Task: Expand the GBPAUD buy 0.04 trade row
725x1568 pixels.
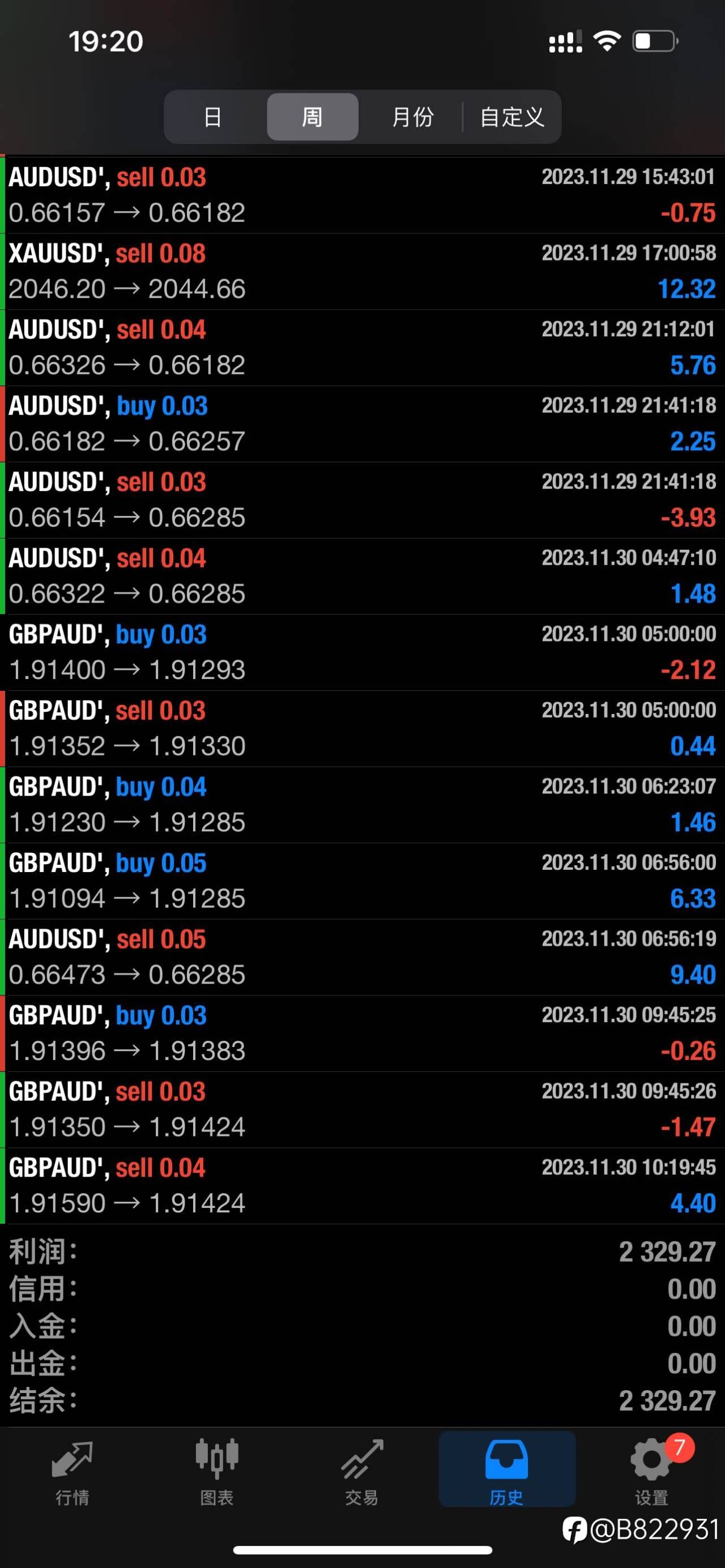Action: (x=362, y=805)
